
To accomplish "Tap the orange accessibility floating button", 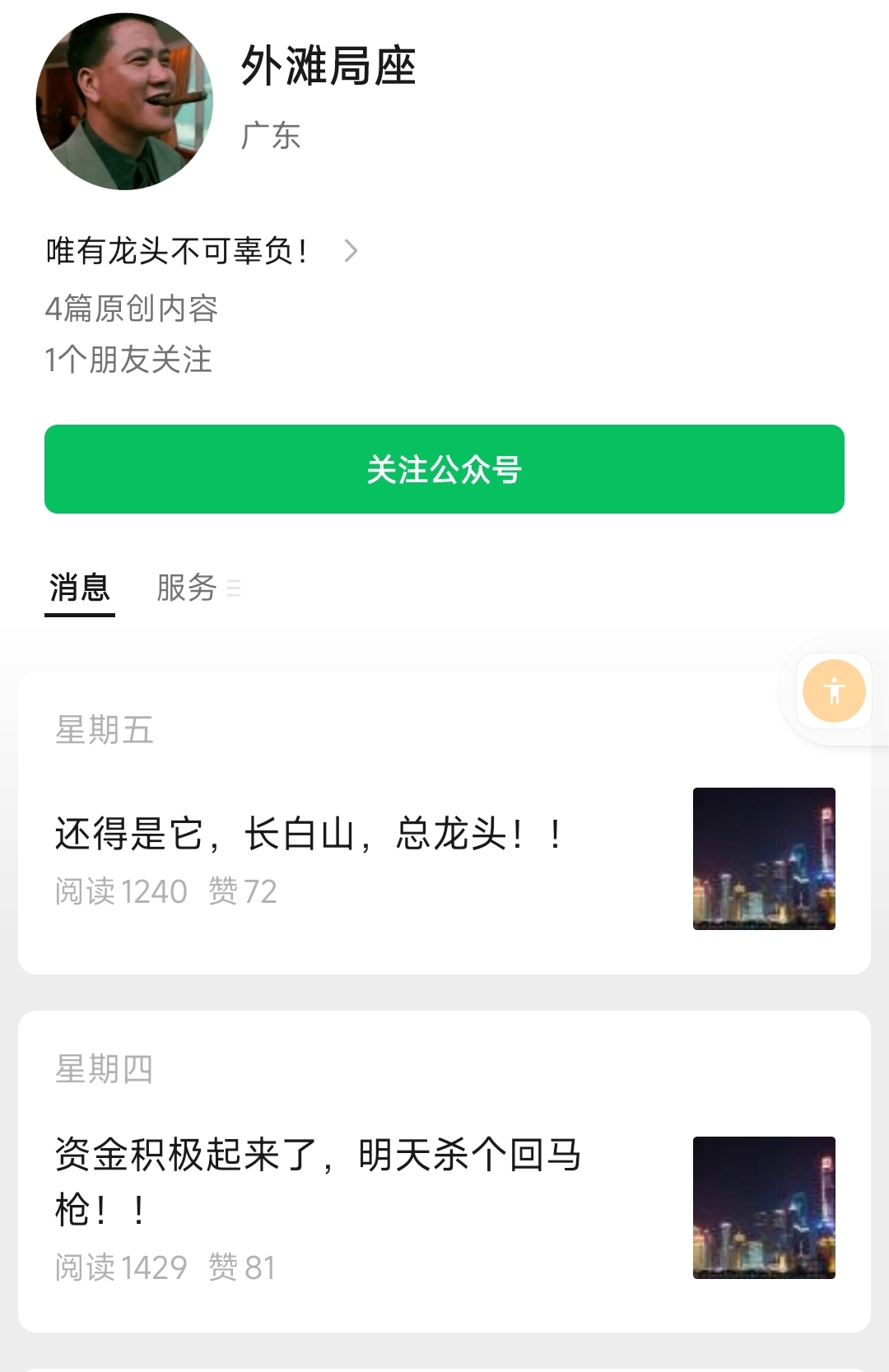I will (x=834, y=691).
